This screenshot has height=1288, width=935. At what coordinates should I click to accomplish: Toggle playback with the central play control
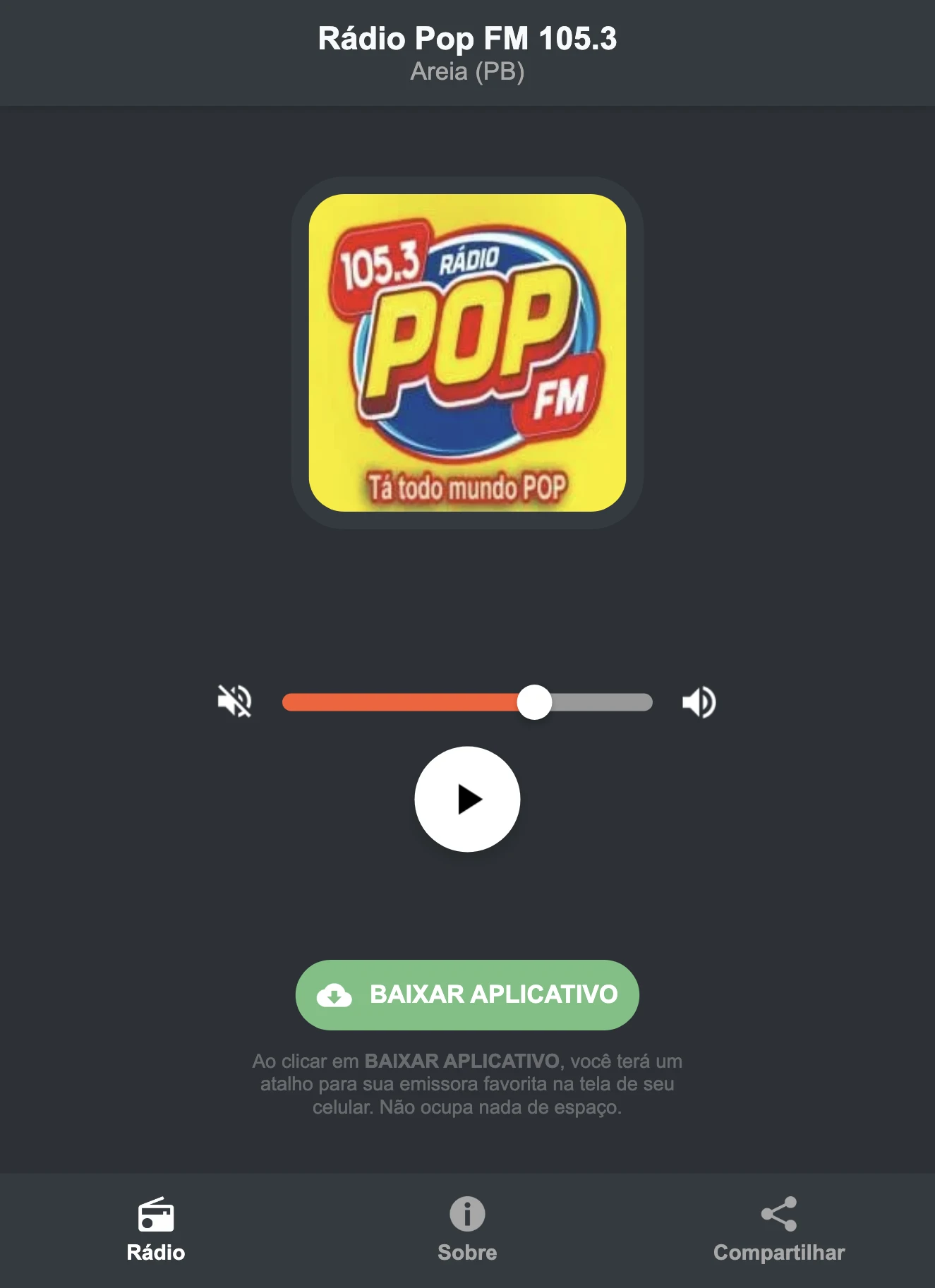(467, 798)
